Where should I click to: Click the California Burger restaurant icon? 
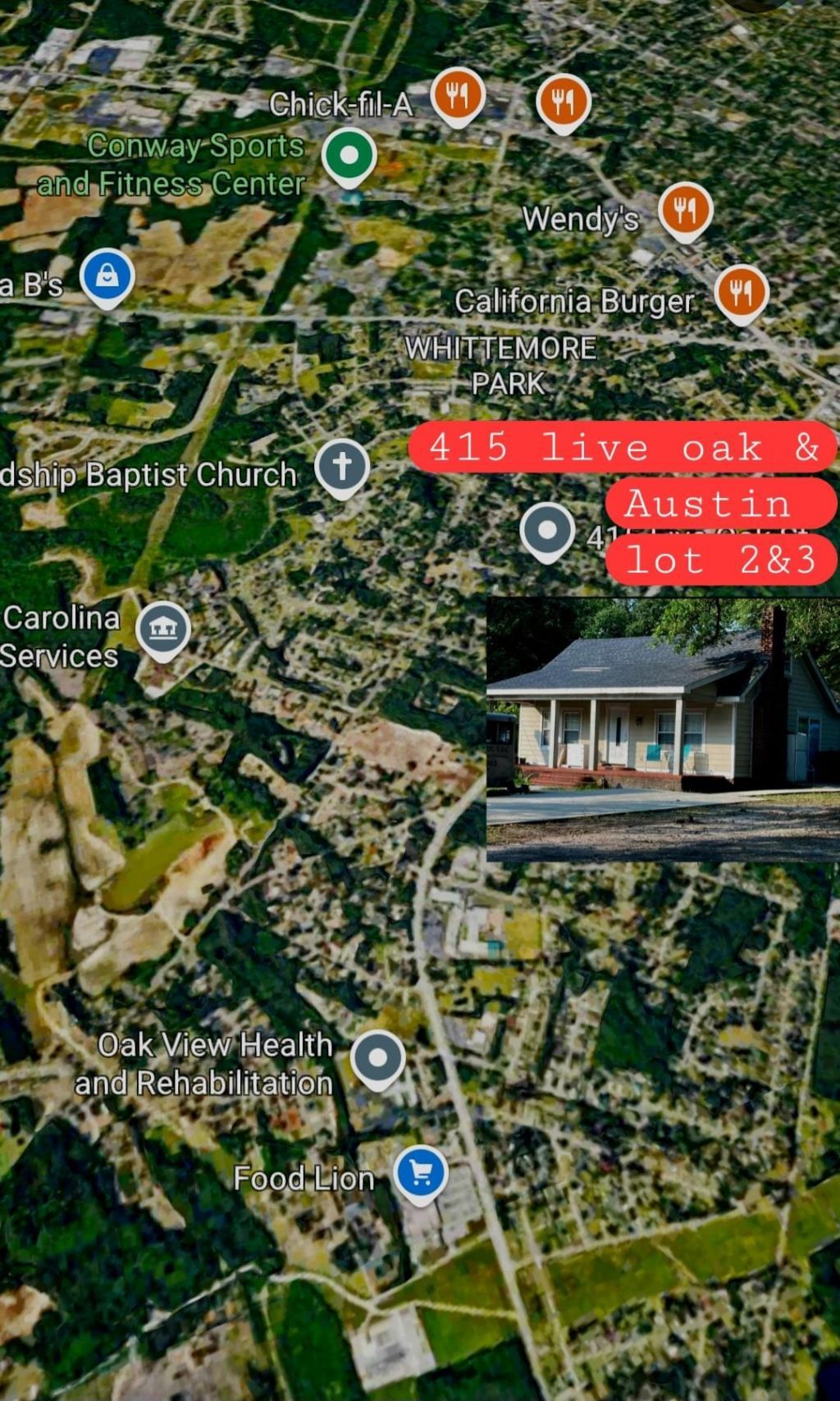742,291
